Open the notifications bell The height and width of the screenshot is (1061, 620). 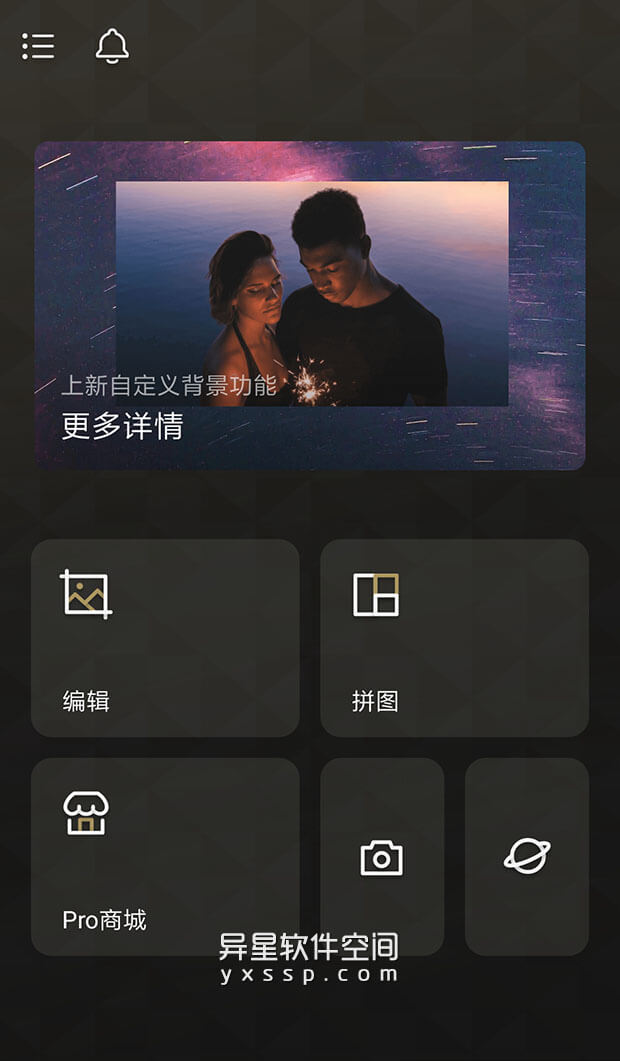coord(112,46)
